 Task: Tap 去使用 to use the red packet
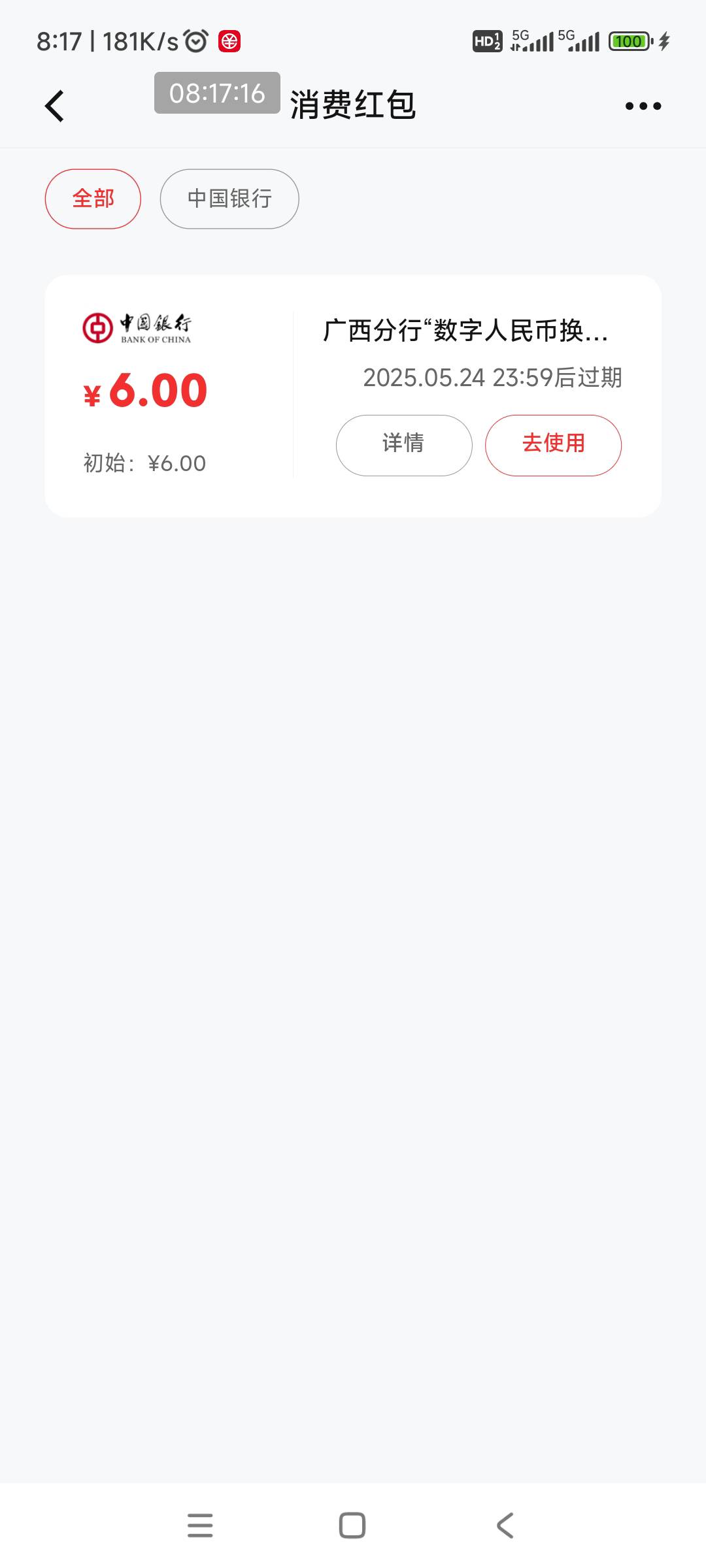tap(553, 445)
